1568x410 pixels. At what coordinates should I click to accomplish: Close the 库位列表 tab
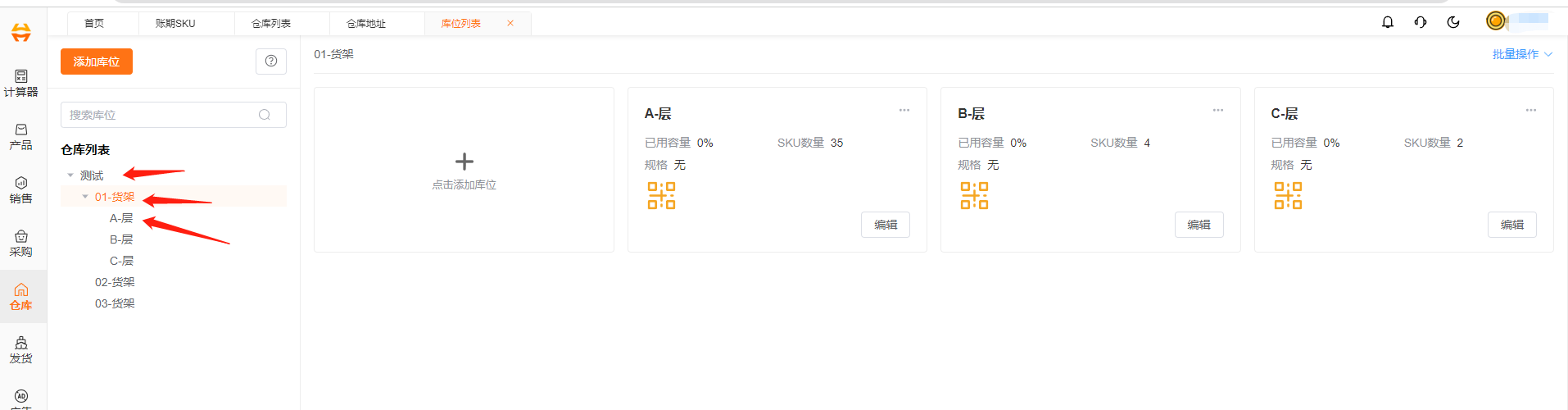[510, 23]
